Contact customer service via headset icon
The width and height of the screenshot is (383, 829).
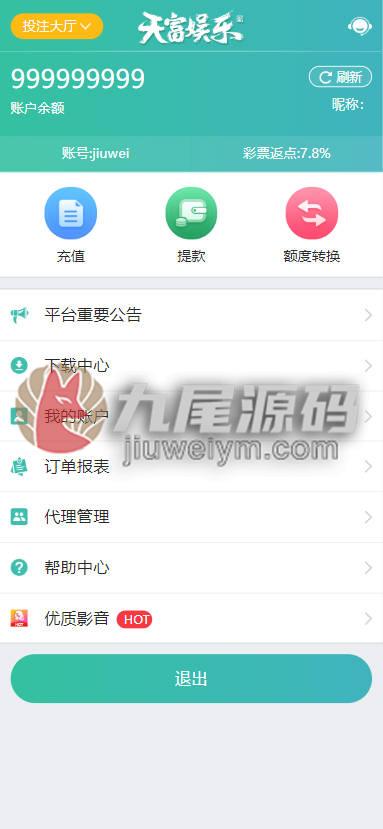point(360,26)
